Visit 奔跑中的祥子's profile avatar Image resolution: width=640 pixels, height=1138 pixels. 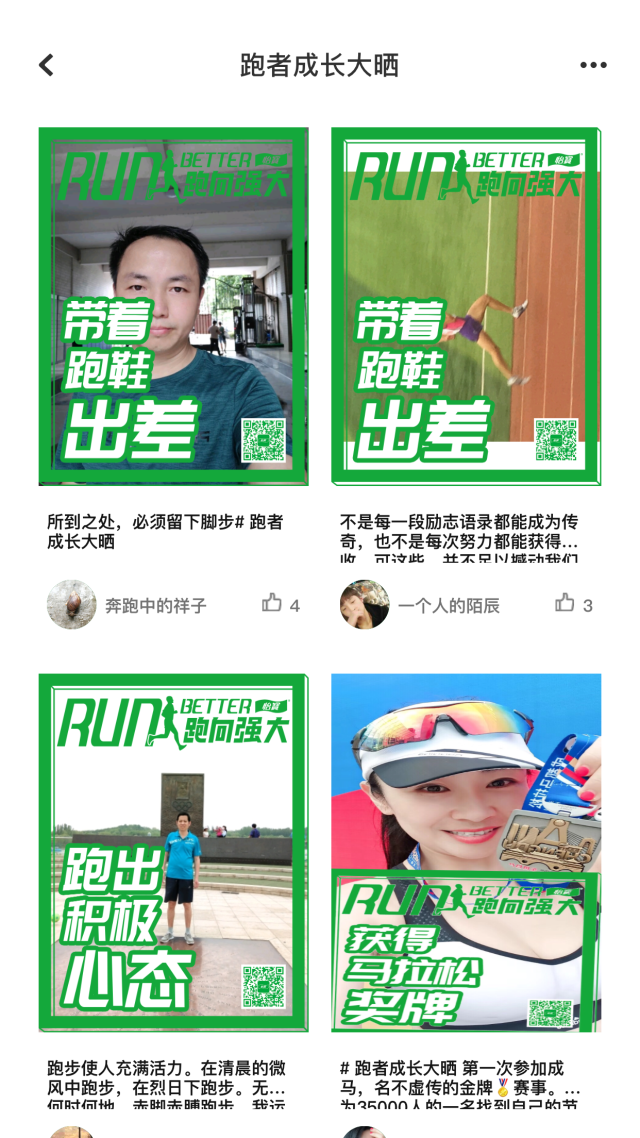[x=71, y=604]
